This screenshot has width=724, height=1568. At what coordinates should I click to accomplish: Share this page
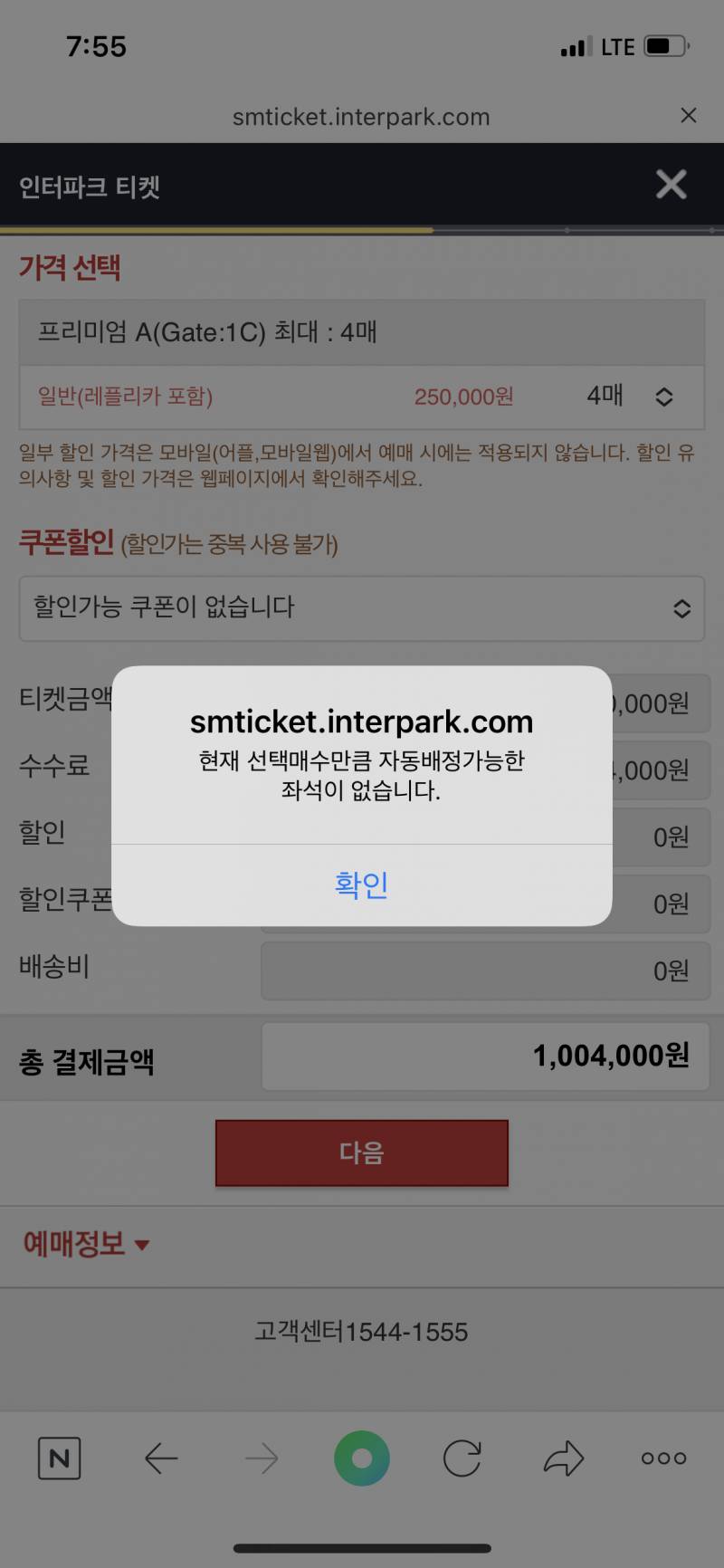(563, 1458)
